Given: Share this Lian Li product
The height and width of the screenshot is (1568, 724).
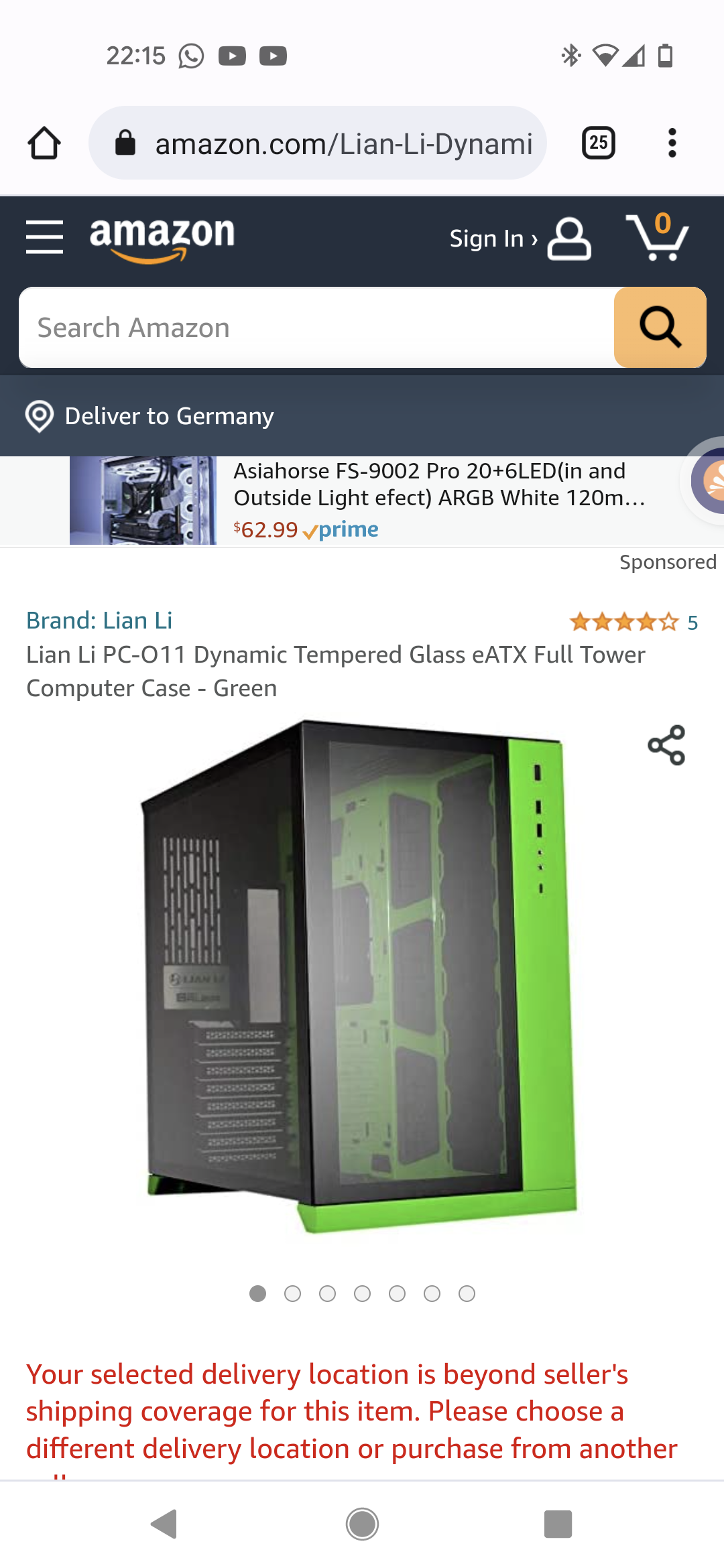Looking at the screenshot, I should point(666,745).
